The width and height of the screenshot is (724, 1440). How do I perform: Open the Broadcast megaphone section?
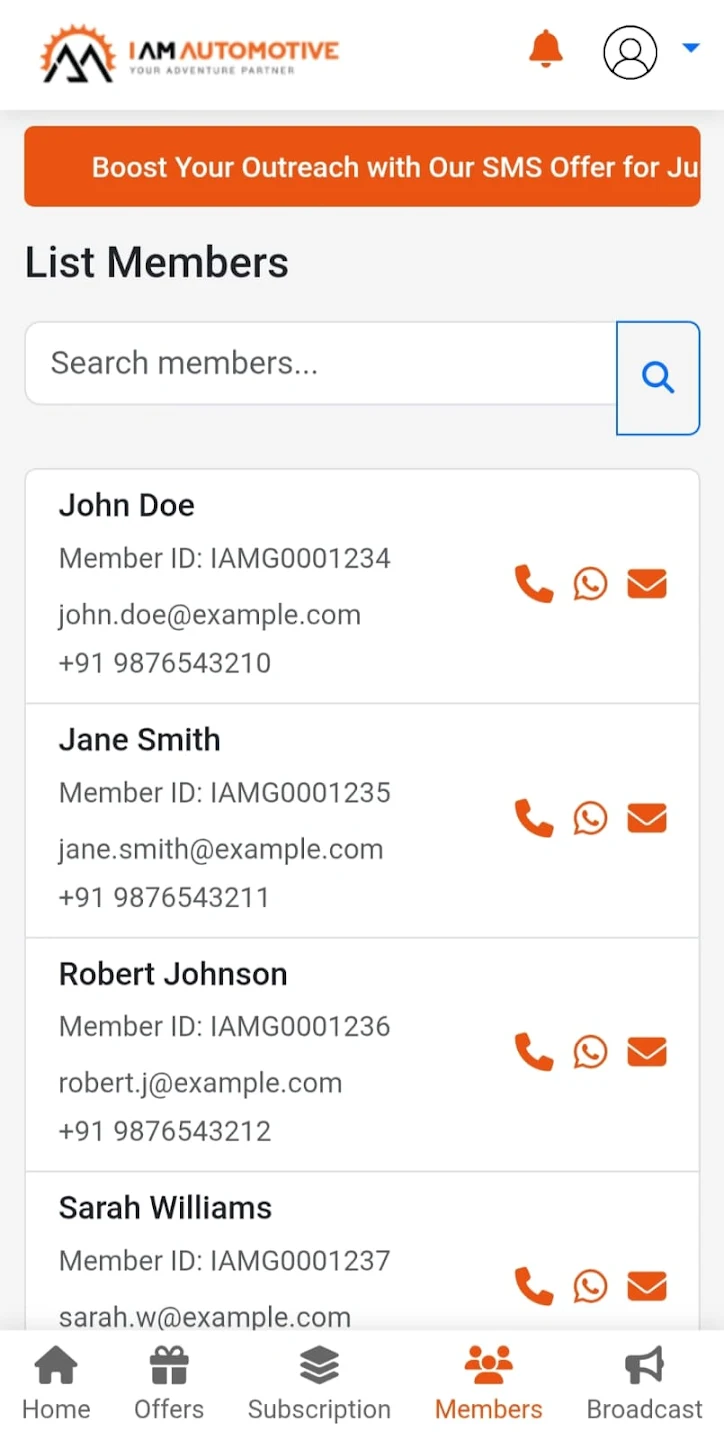(643, 1380)
